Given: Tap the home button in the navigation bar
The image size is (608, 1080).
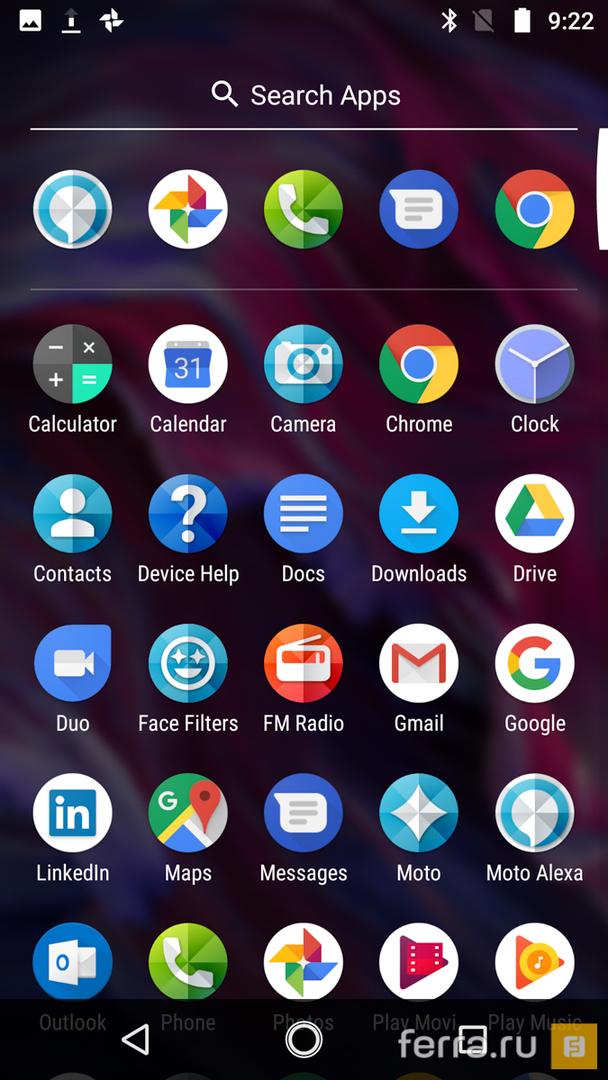Looking at the screenshot, I should pyautogui.click(x=304, y=1040).
